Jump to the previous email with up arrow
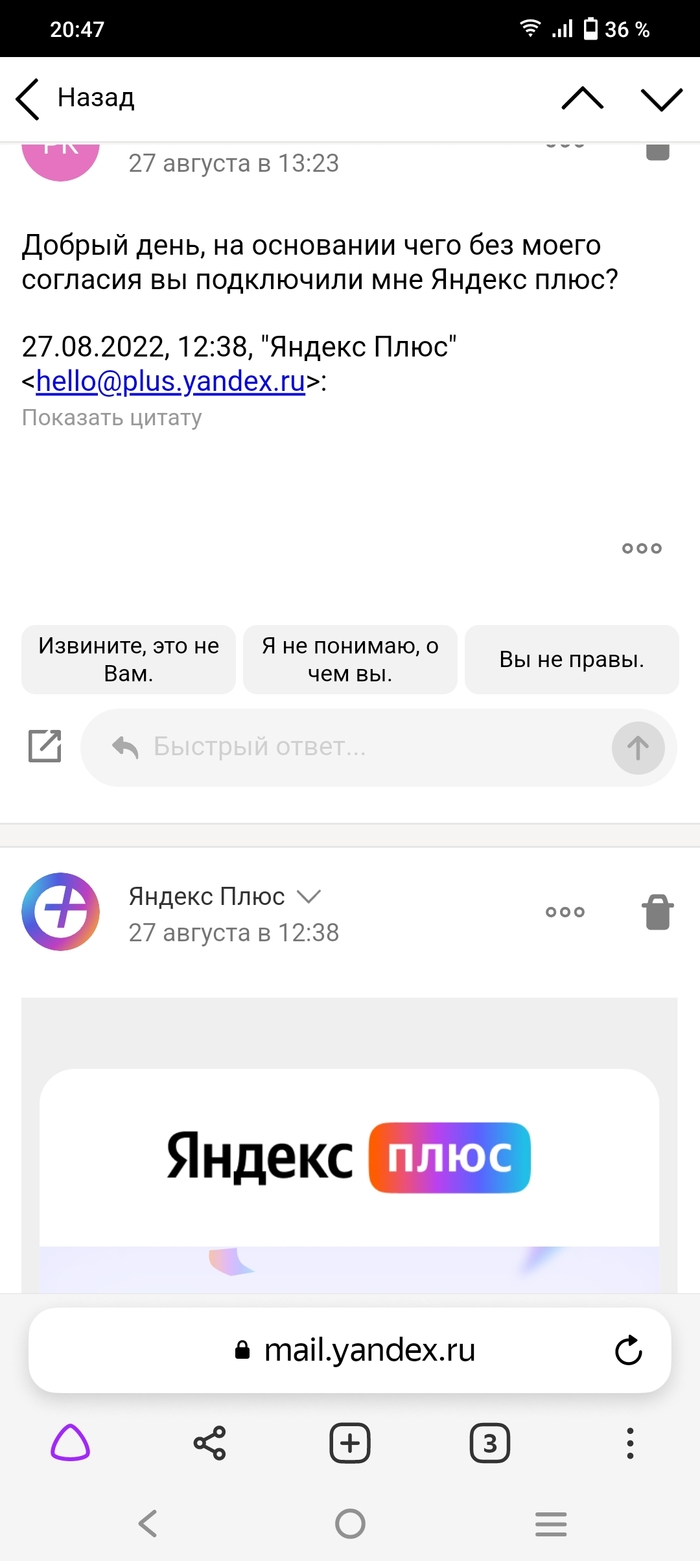700x1561 pixels. 582,98
